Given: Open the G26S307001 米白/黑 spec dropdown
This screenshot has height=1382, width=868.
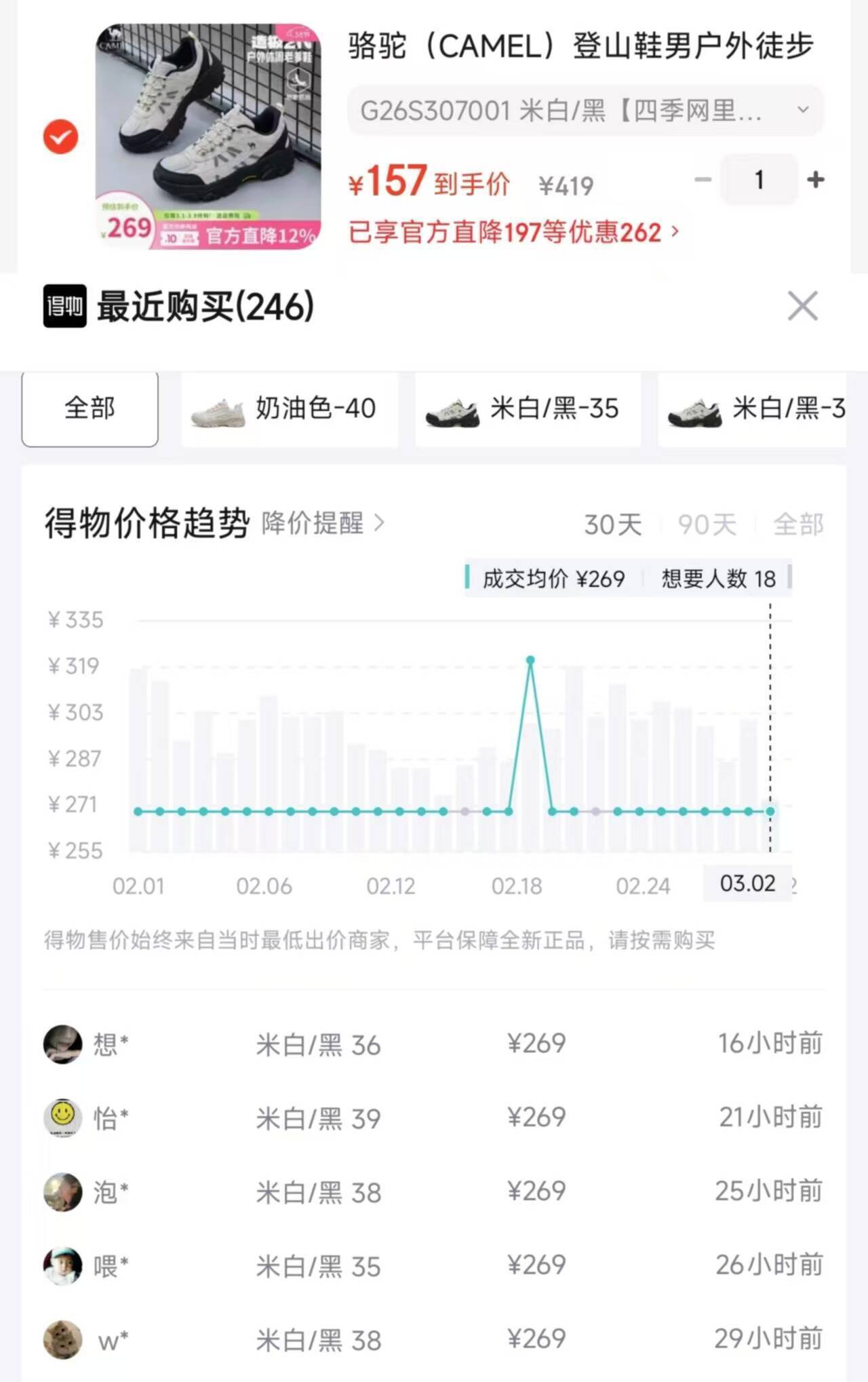Looking at the screenshot, I should point(585,110).
